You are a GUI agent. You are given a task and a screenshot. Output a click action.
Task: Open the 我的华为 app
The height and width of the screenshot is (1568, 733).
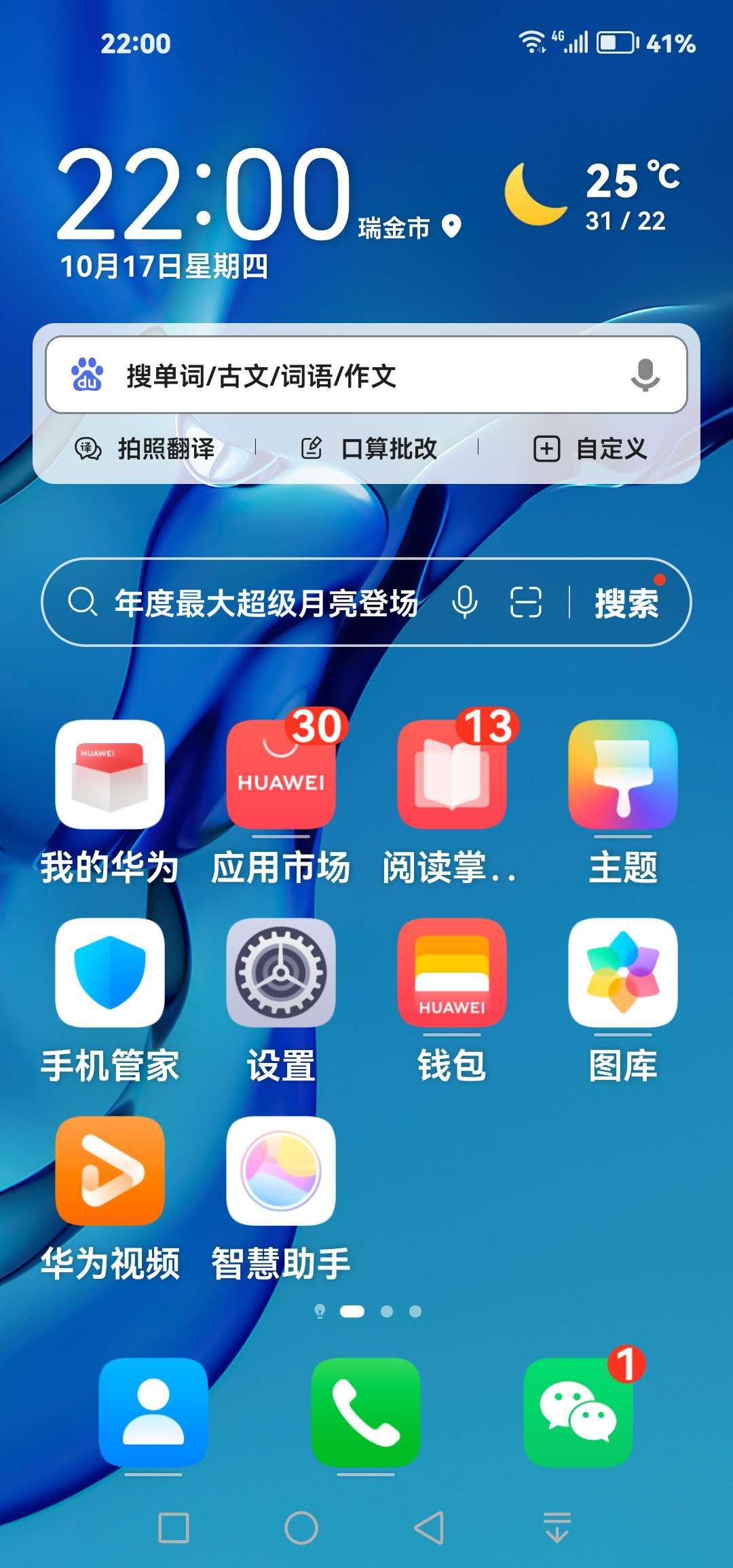(110, 774)
